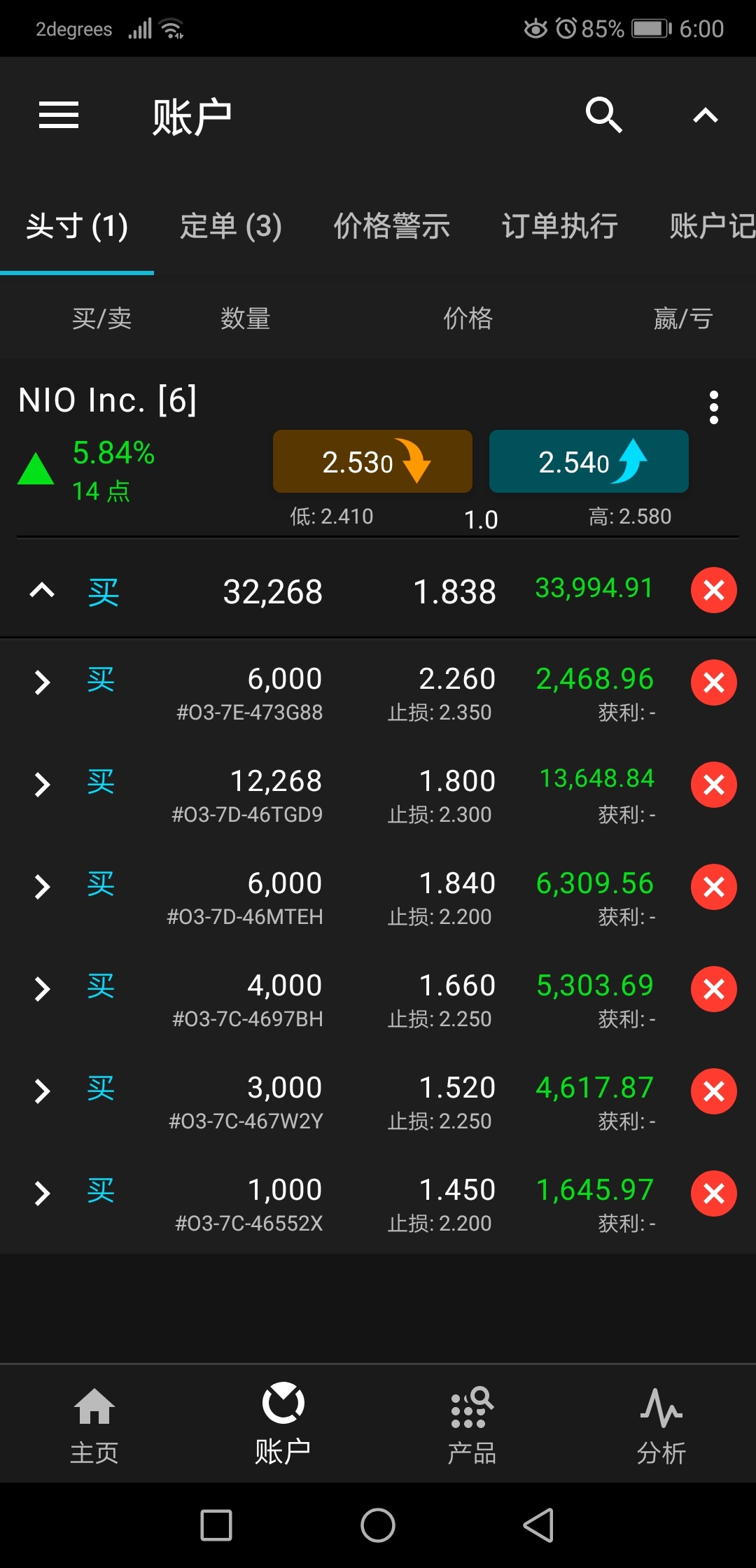
Task: Switch to the 订单执行 tab
Action: pos(559,226)
